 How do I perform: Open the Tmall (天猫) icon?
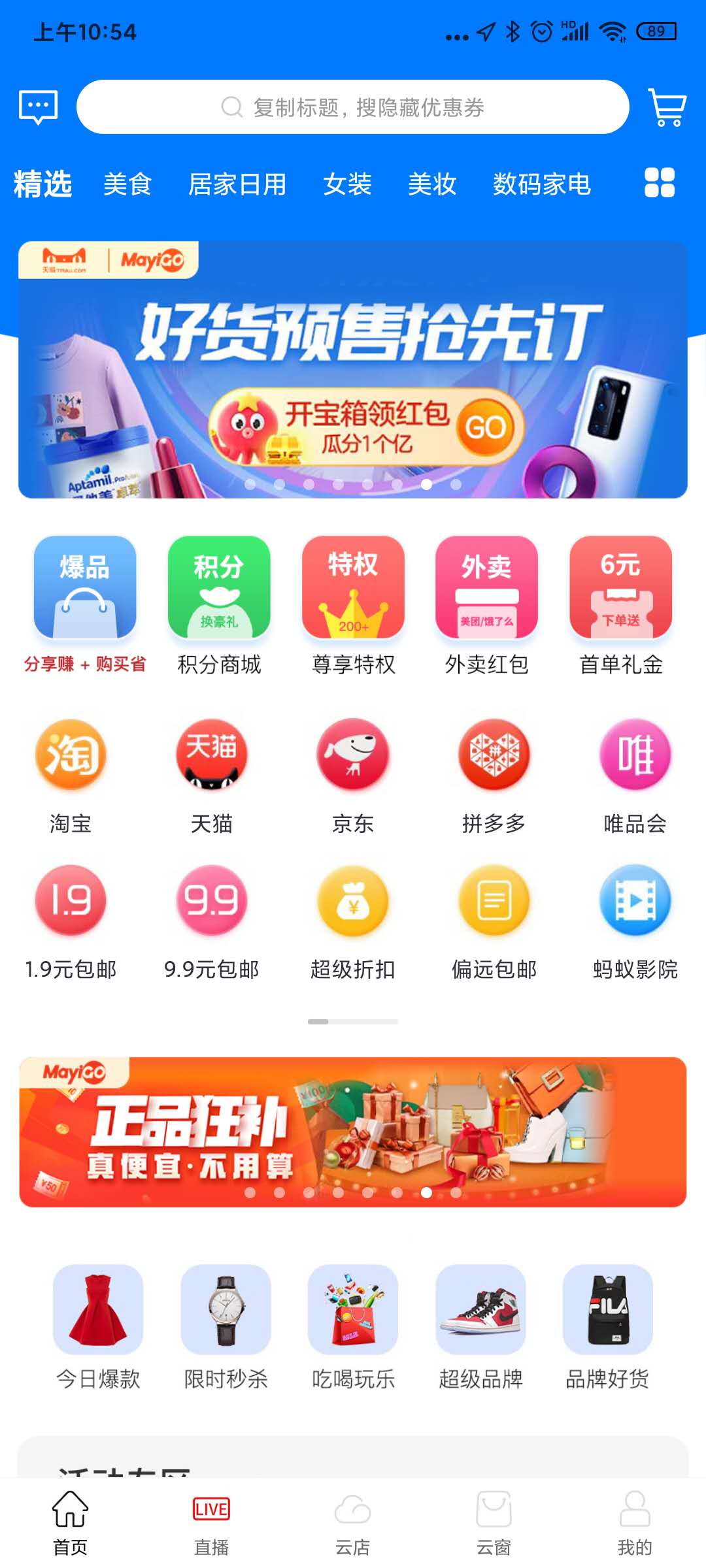(211, 755)
